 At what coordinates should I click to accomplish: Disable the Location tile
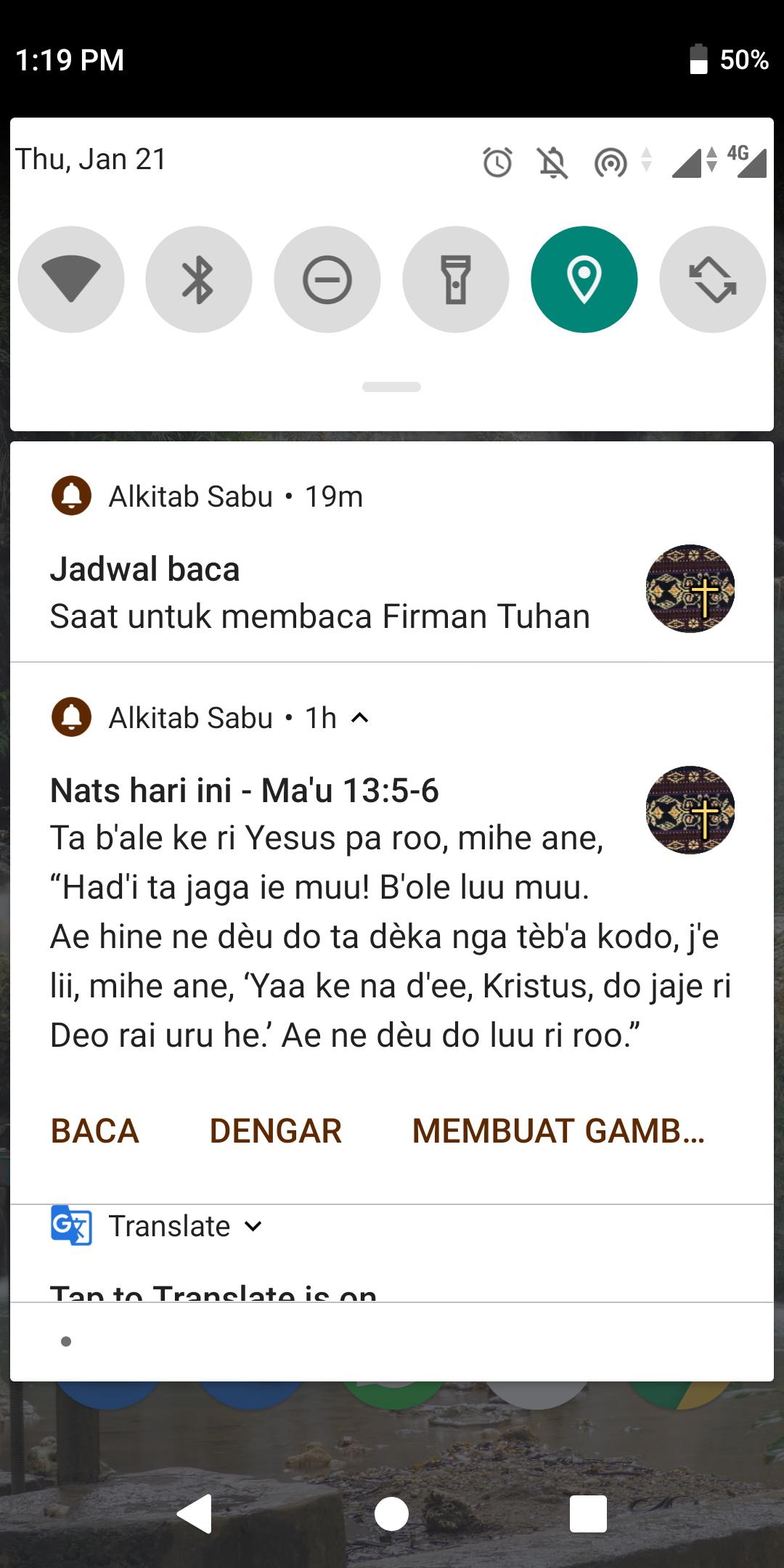click(584, 279)
